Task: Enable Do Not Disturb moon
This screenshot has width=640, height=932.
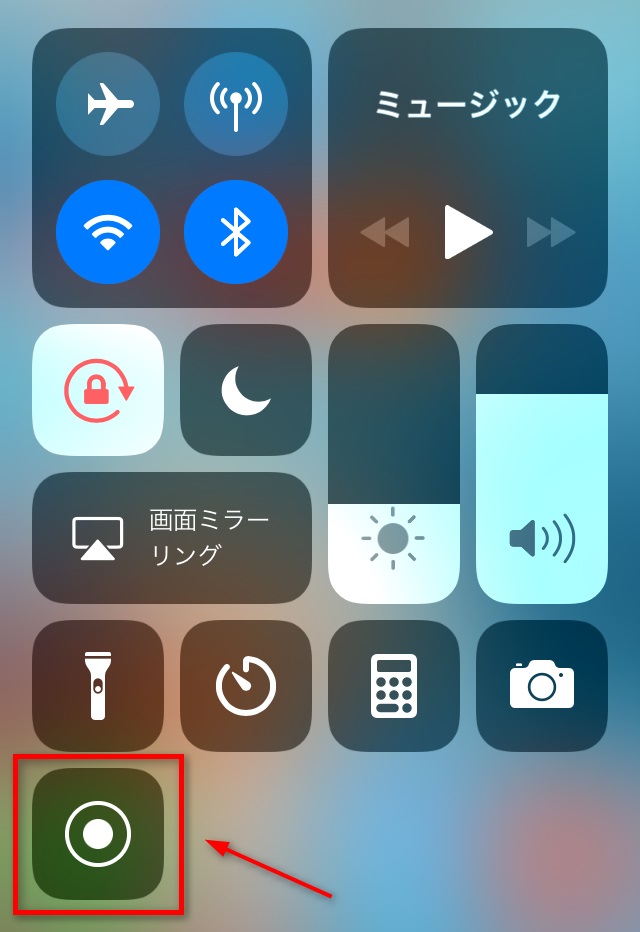Action: tap(246, 390)
